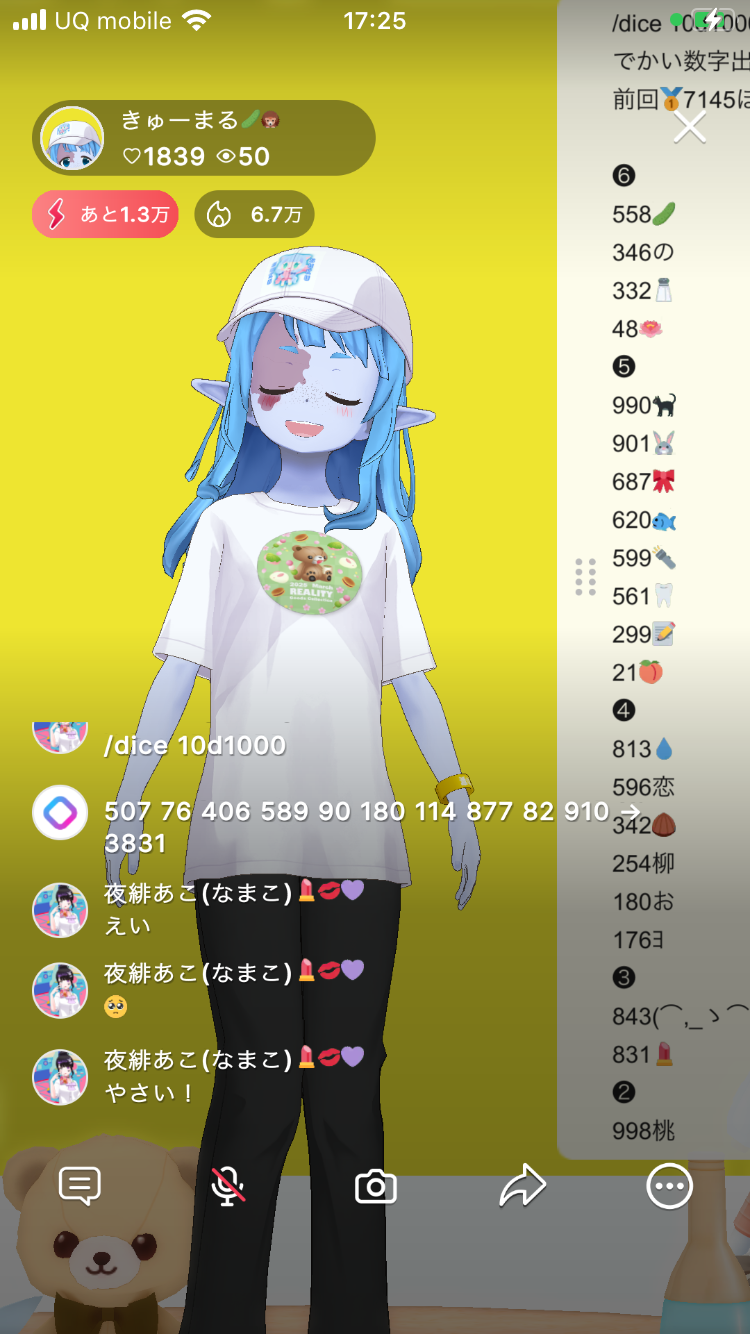Open the comment input
This screenshot has width=750, height=1334.
(x=80, y=1186)
